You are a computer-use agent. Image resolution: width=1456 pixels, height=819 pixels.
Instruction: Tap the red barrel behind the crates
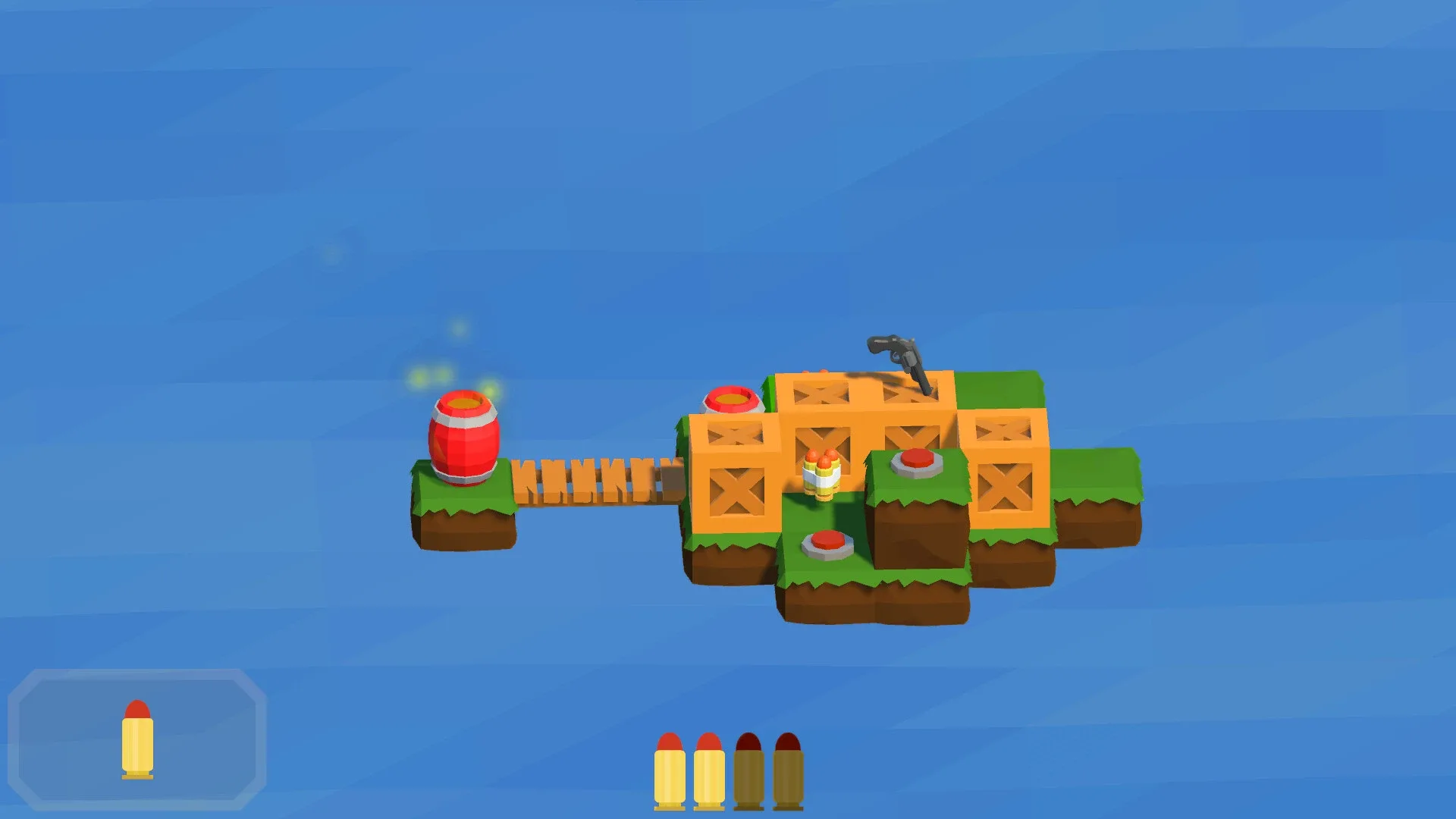coord(730,400)
